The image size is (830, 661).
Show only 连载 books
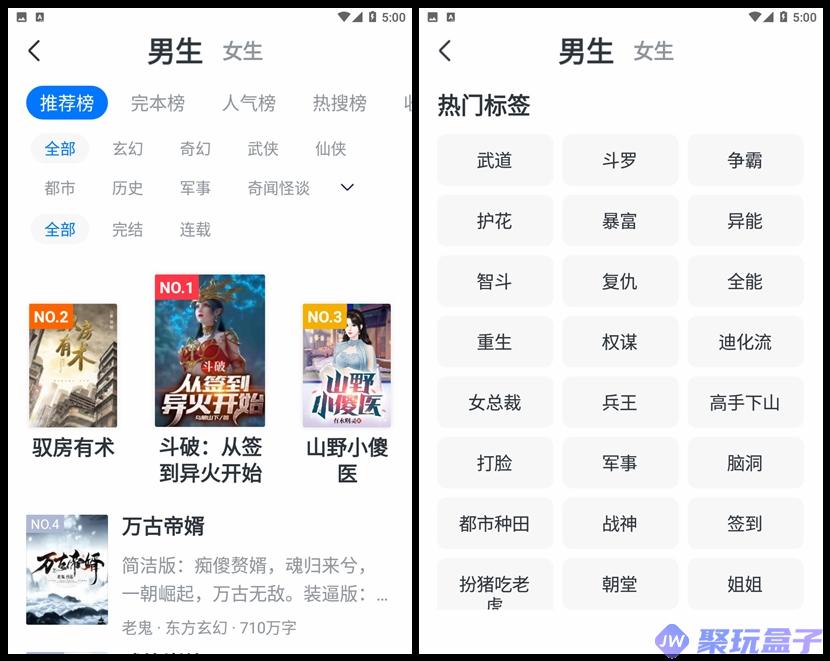tap(195, 230)
